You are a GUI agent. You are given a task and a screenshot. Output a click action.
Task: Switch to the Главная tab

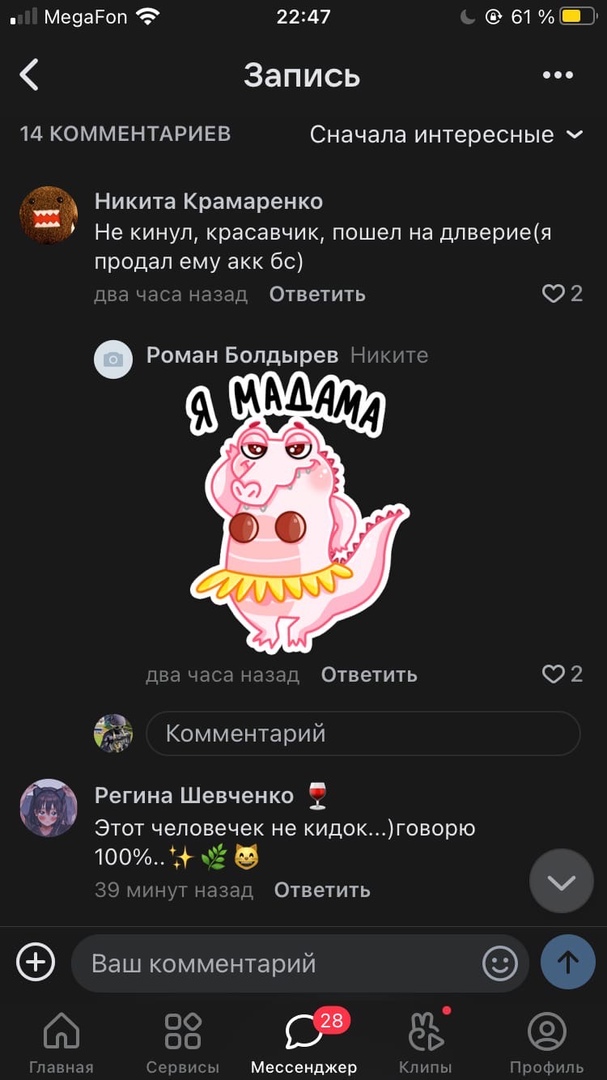point(61,1042)
